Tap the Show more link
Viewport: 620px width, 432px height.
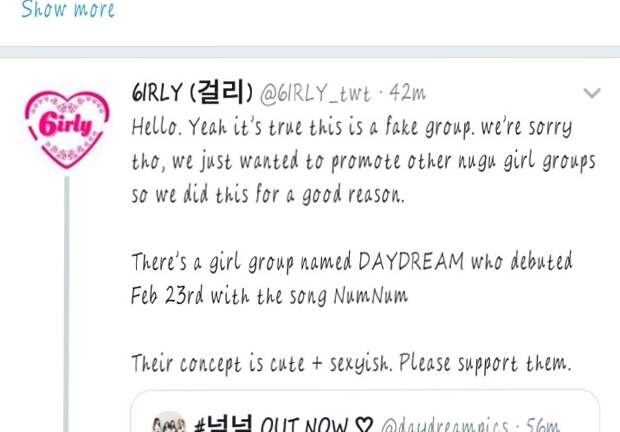pos(68,11)
